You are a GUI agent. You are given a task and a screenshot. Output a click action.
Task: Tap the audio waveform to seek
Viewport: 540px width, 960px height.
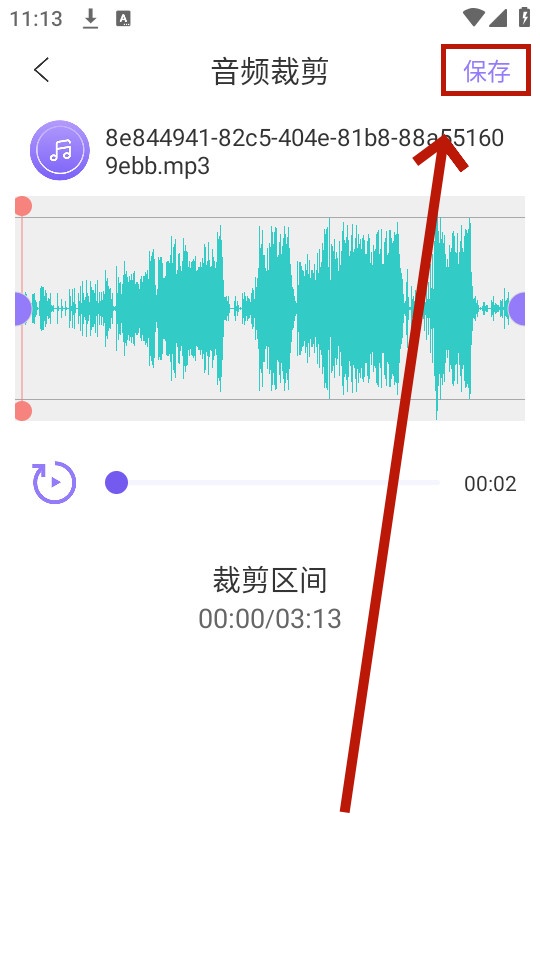tap(270, 309)
